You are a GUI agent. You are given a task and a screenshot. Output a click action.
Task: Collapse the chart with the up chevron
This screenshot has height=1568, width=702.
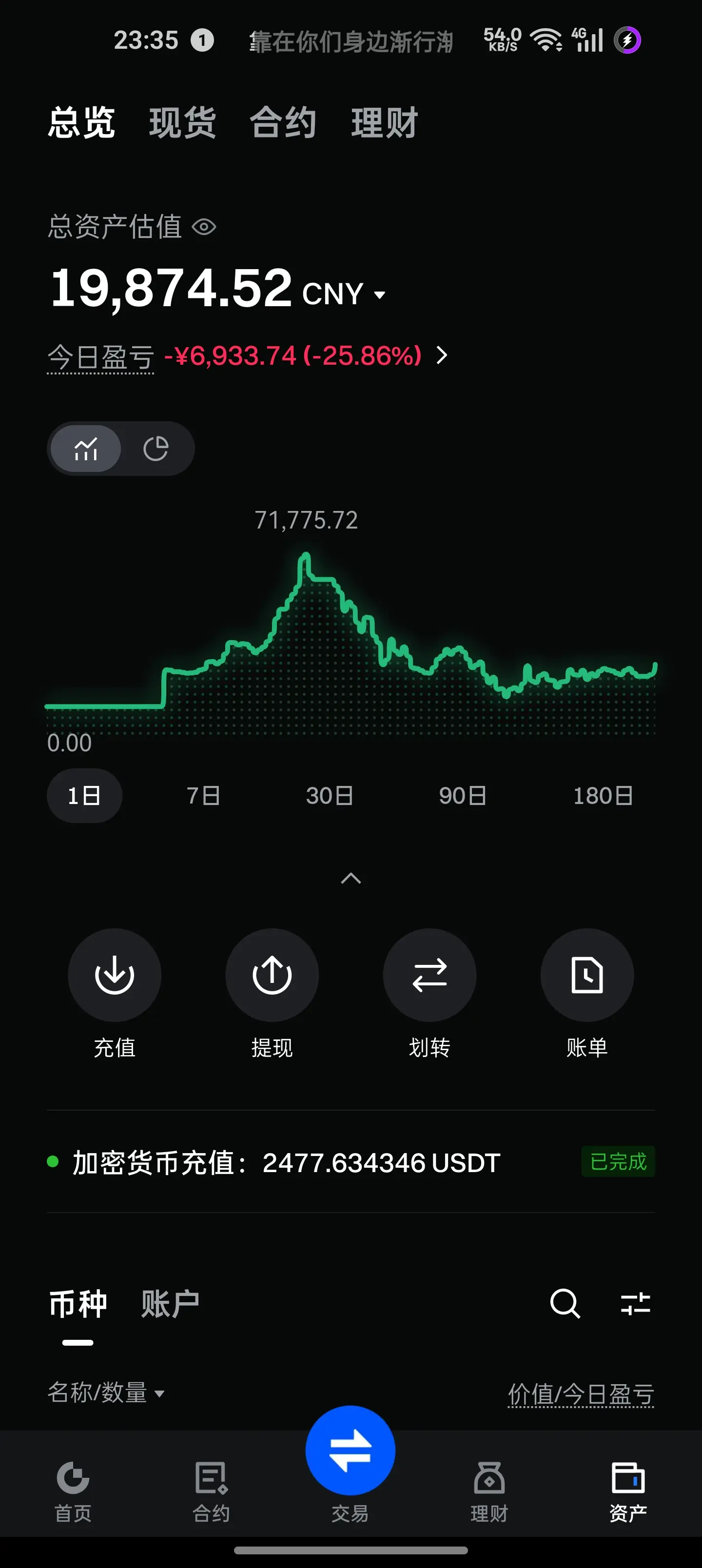(351, 878)
